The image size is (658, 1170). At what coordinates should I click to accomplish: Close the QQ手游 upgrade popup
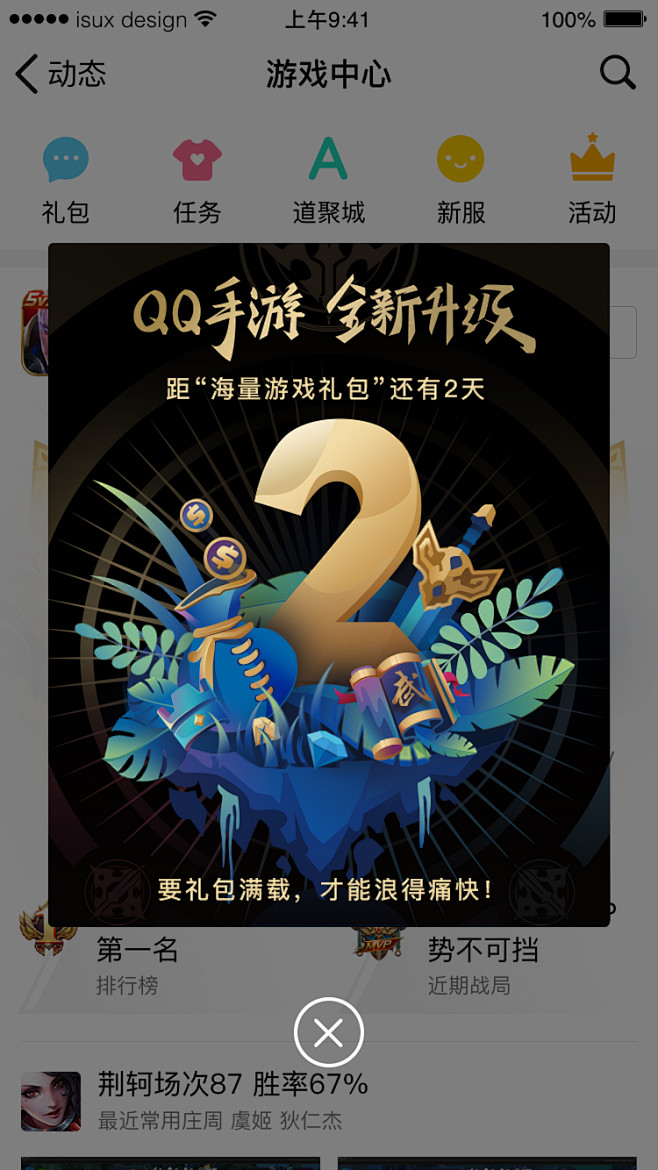coord(328,1032)
